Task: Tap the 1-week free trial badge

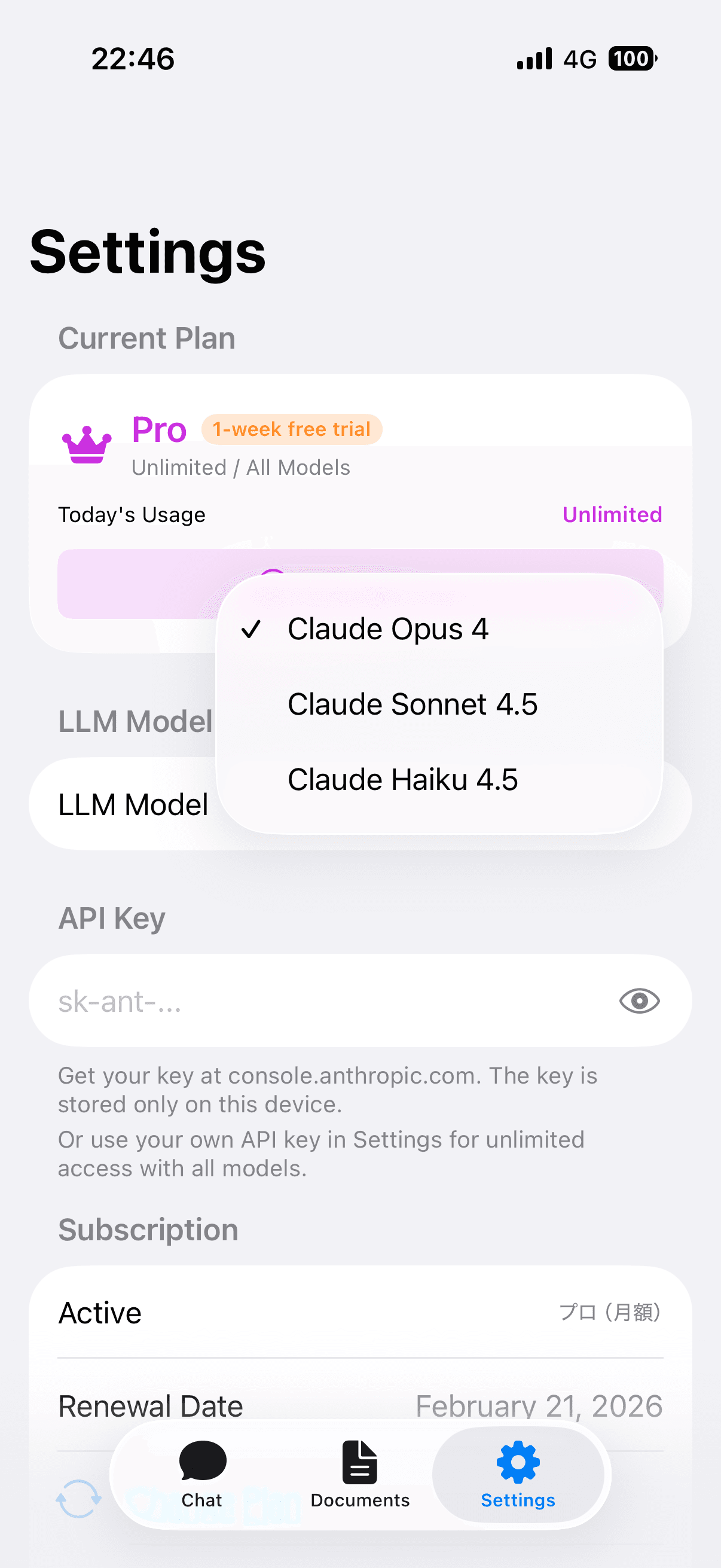Action: point(291,428)
